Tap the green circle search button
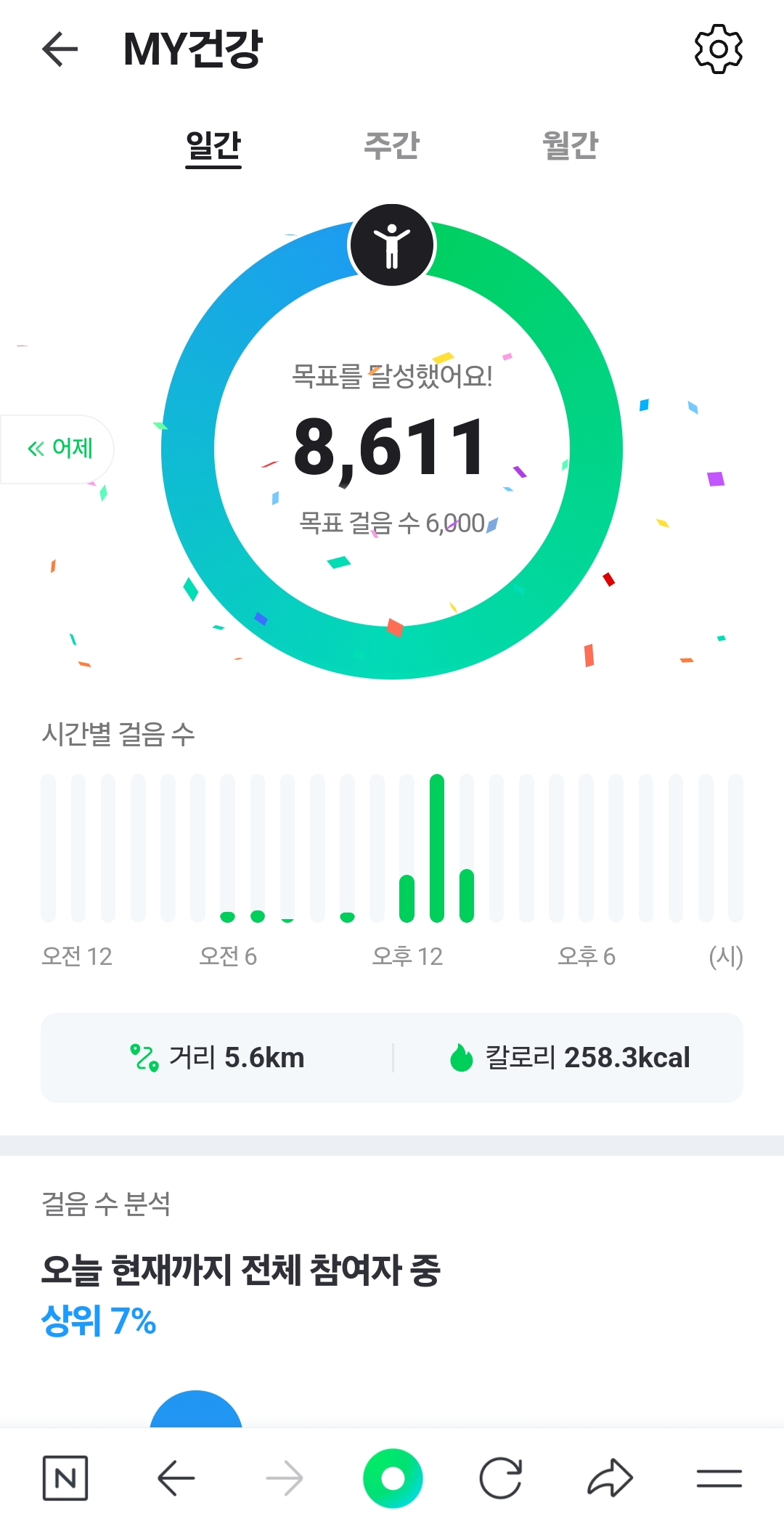The height and width of the screenshot is (1529, 784). (x=393, y=1478)
